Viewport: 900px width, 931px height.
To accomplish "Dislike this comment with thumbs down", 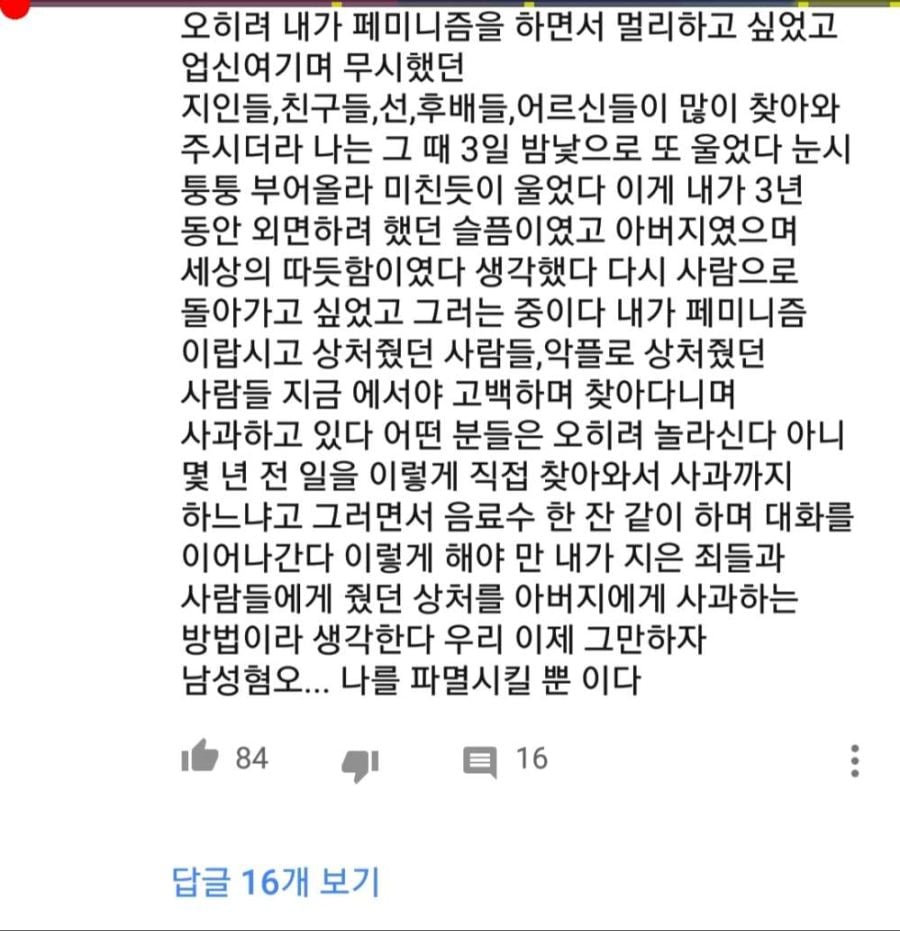I will [359, 764].
